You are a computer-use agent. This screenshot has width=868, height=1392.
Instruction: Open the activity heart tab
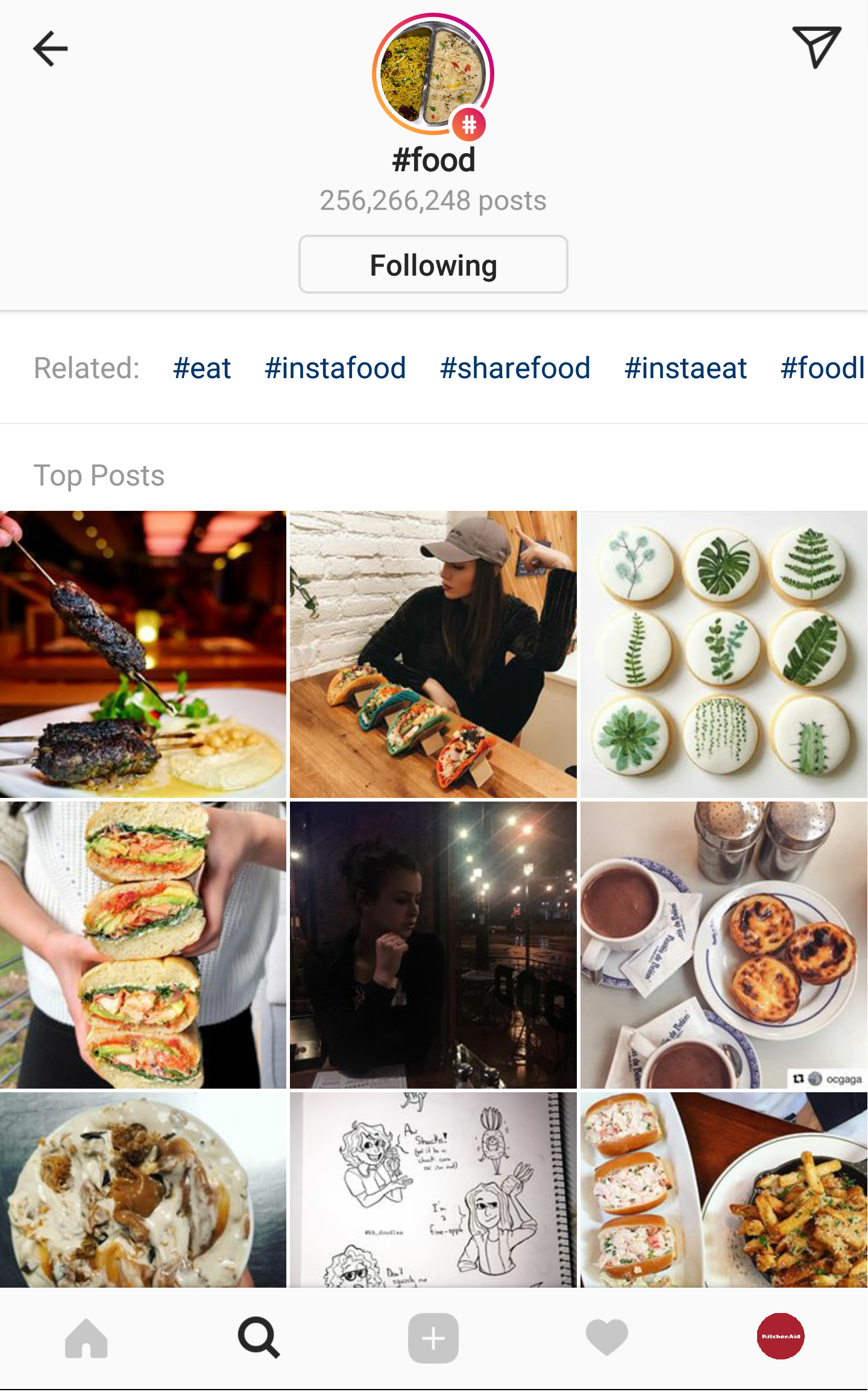click(x=606, y=1338)
